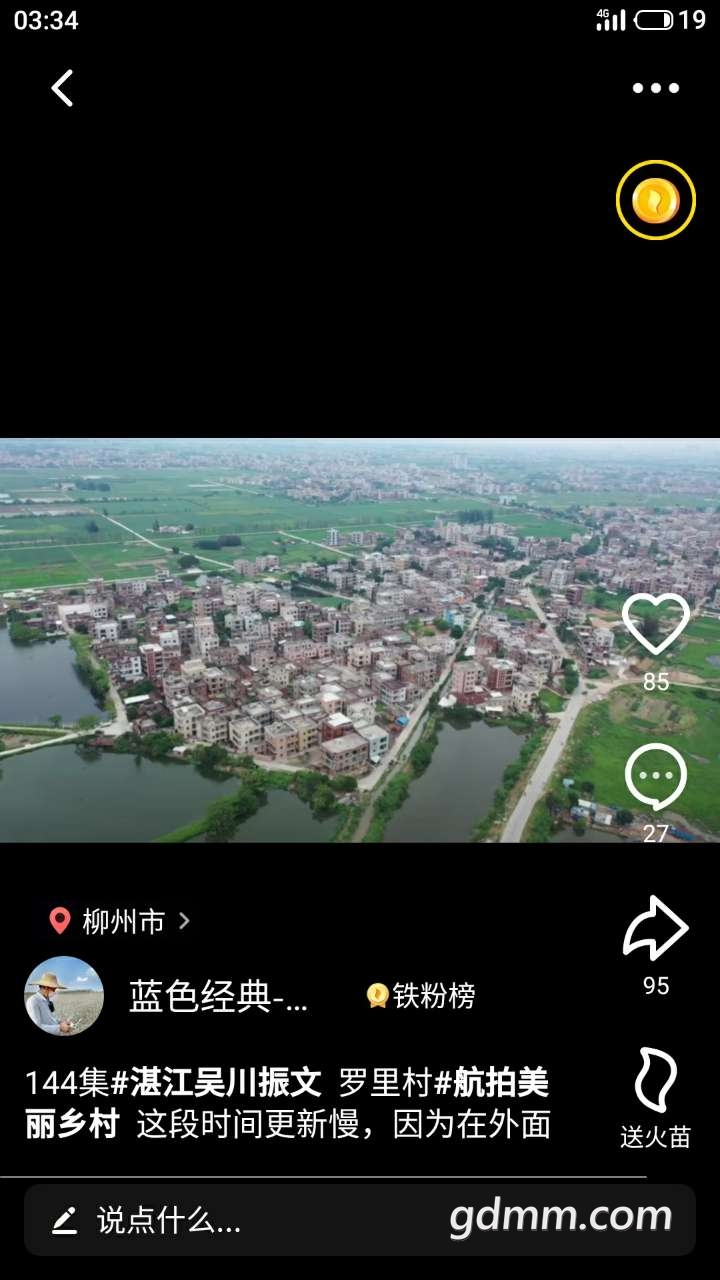720x1280 pixels.
Task: Tap the gold coin reward icon
Action: click(655, 200)
